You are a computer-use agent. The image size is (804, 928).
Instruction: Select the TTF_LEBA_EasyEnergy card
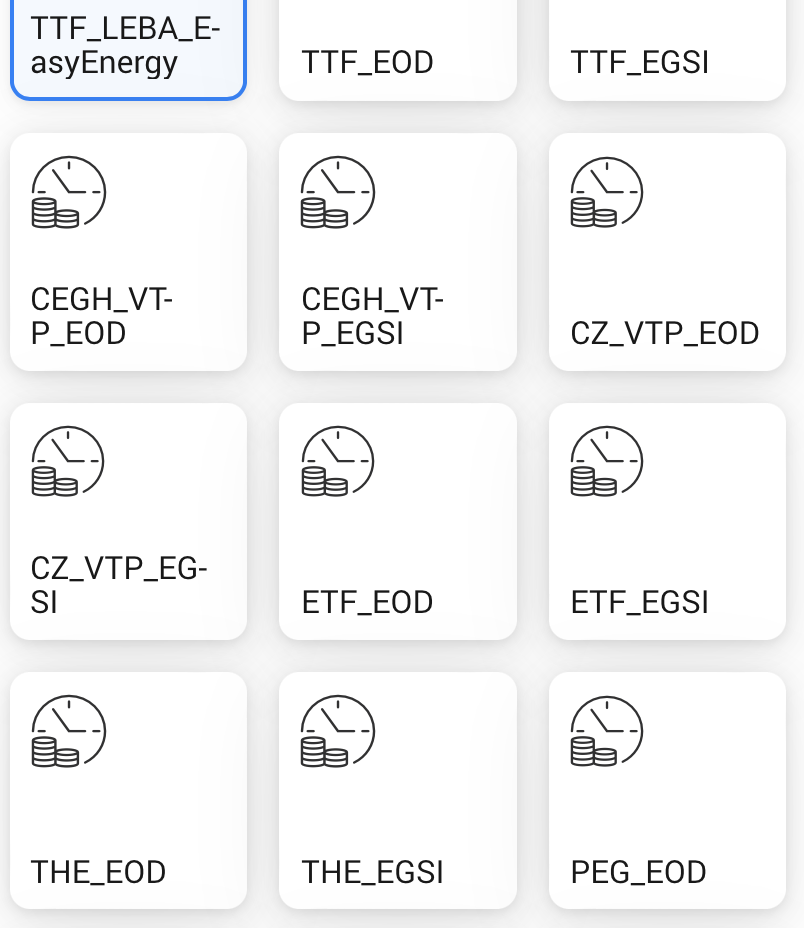point(128,48)
